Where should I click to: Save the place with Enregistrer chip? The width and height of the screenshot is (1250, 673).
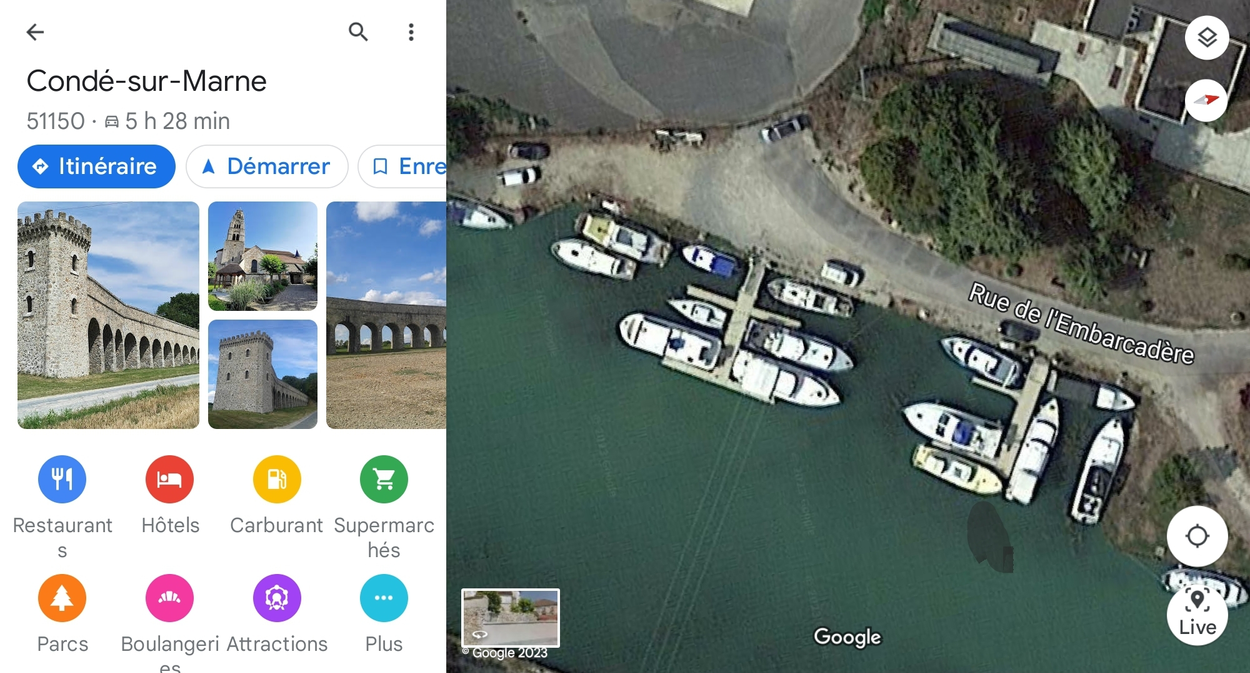click(x=405, y=166)
